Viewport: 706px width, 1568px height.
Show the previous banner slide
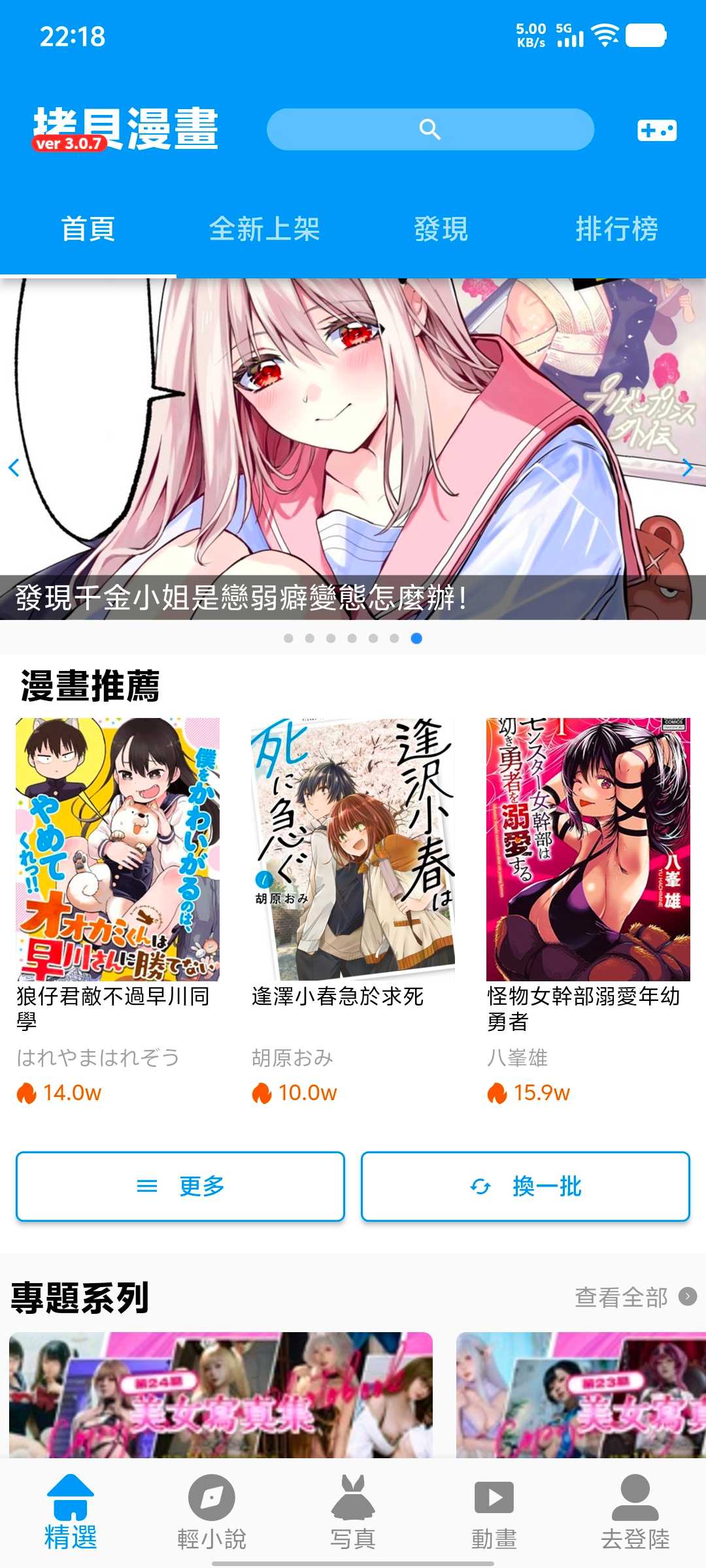14,468
